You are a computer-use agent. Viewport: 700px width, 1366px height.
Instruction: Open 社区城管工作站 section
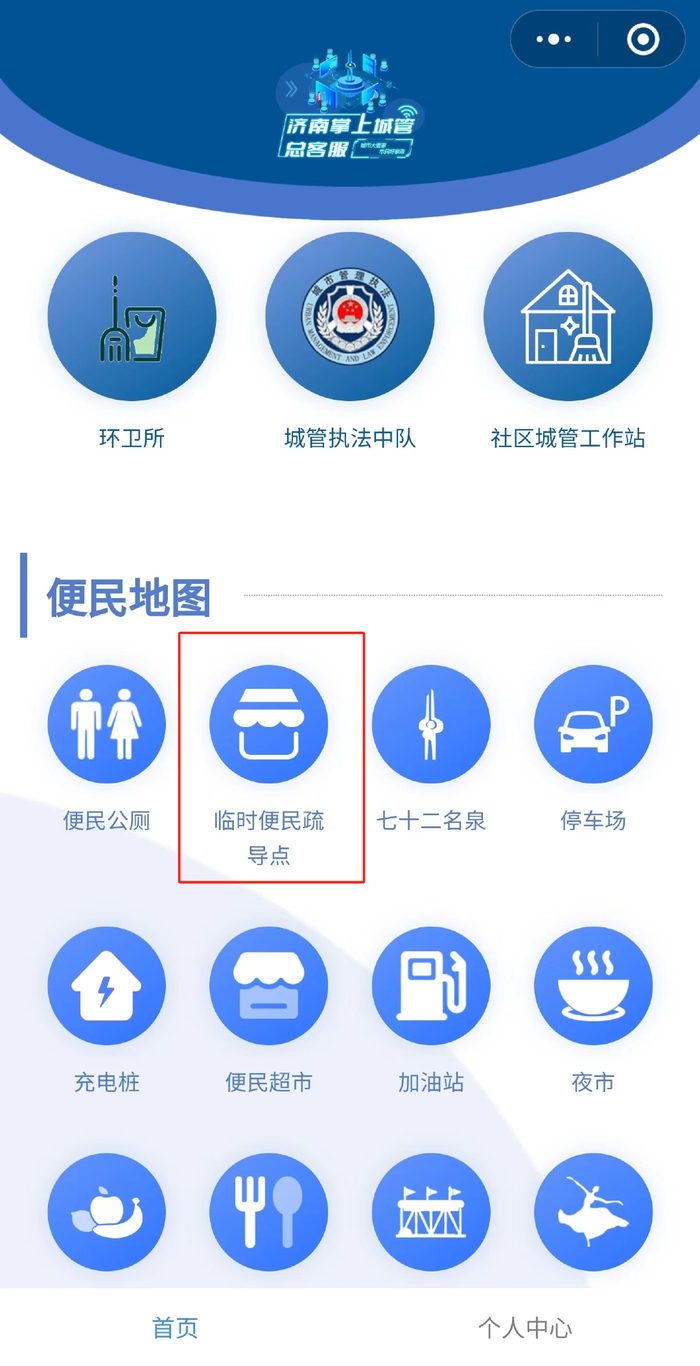(x=568, y=317)
